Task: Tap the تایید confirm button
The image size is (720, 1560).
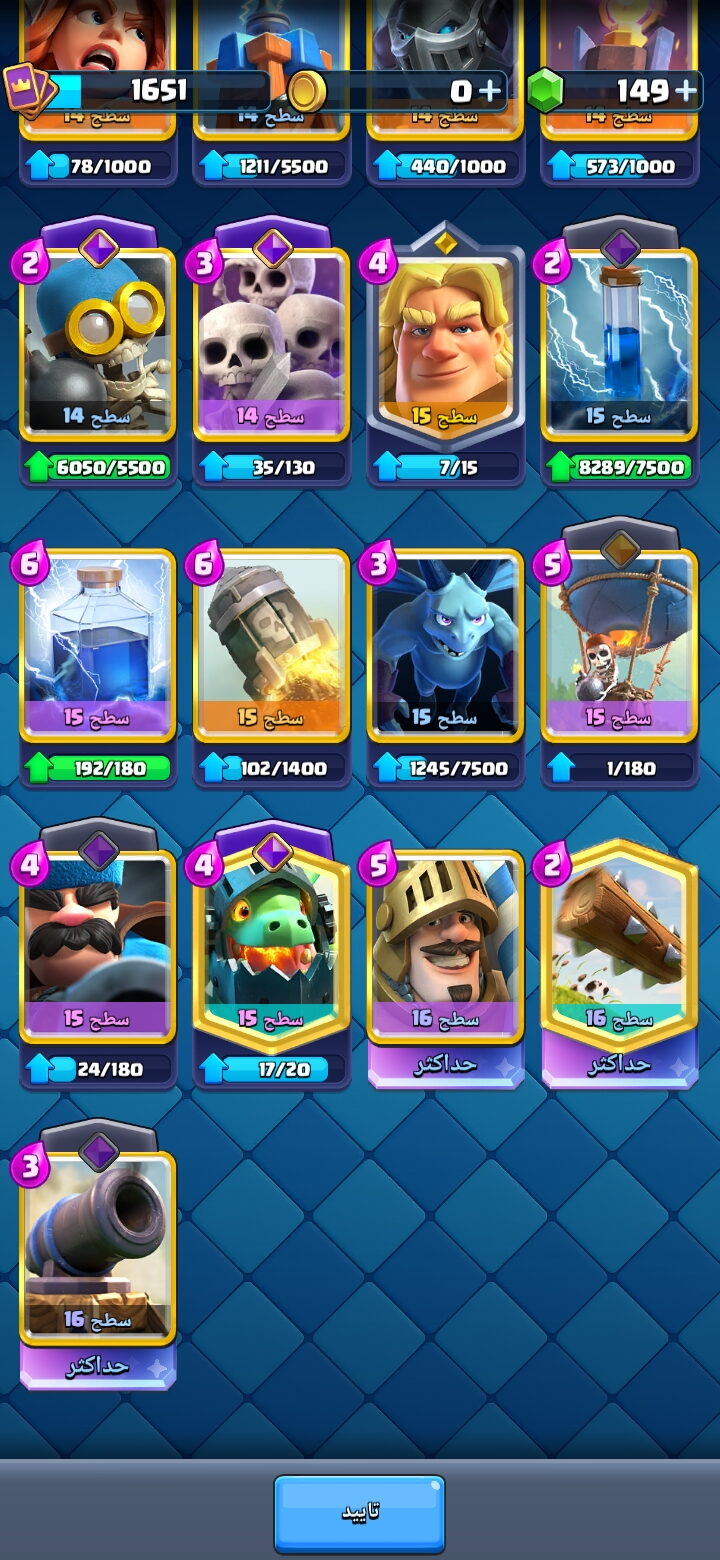Action: point(359,1512)
